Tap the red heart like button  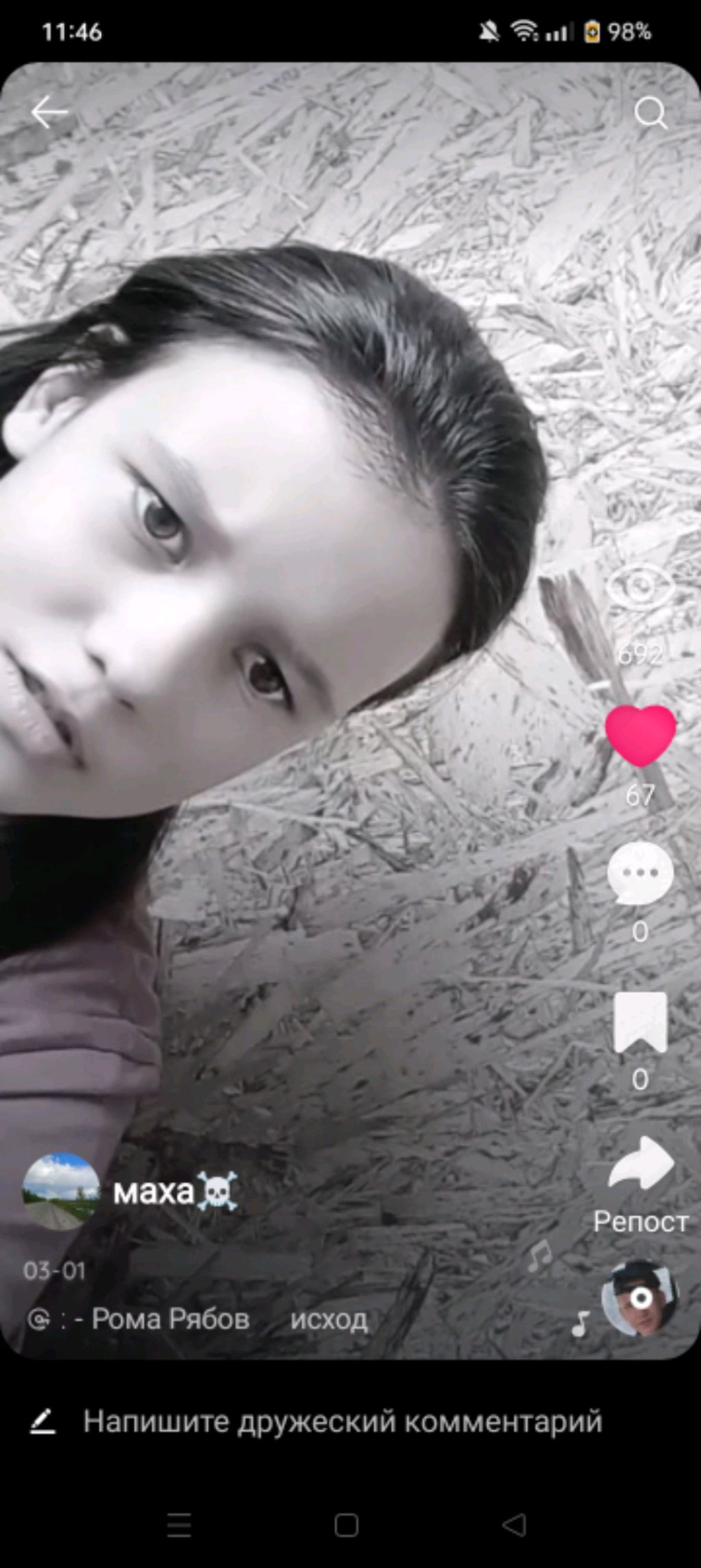[x=640, y=735]
